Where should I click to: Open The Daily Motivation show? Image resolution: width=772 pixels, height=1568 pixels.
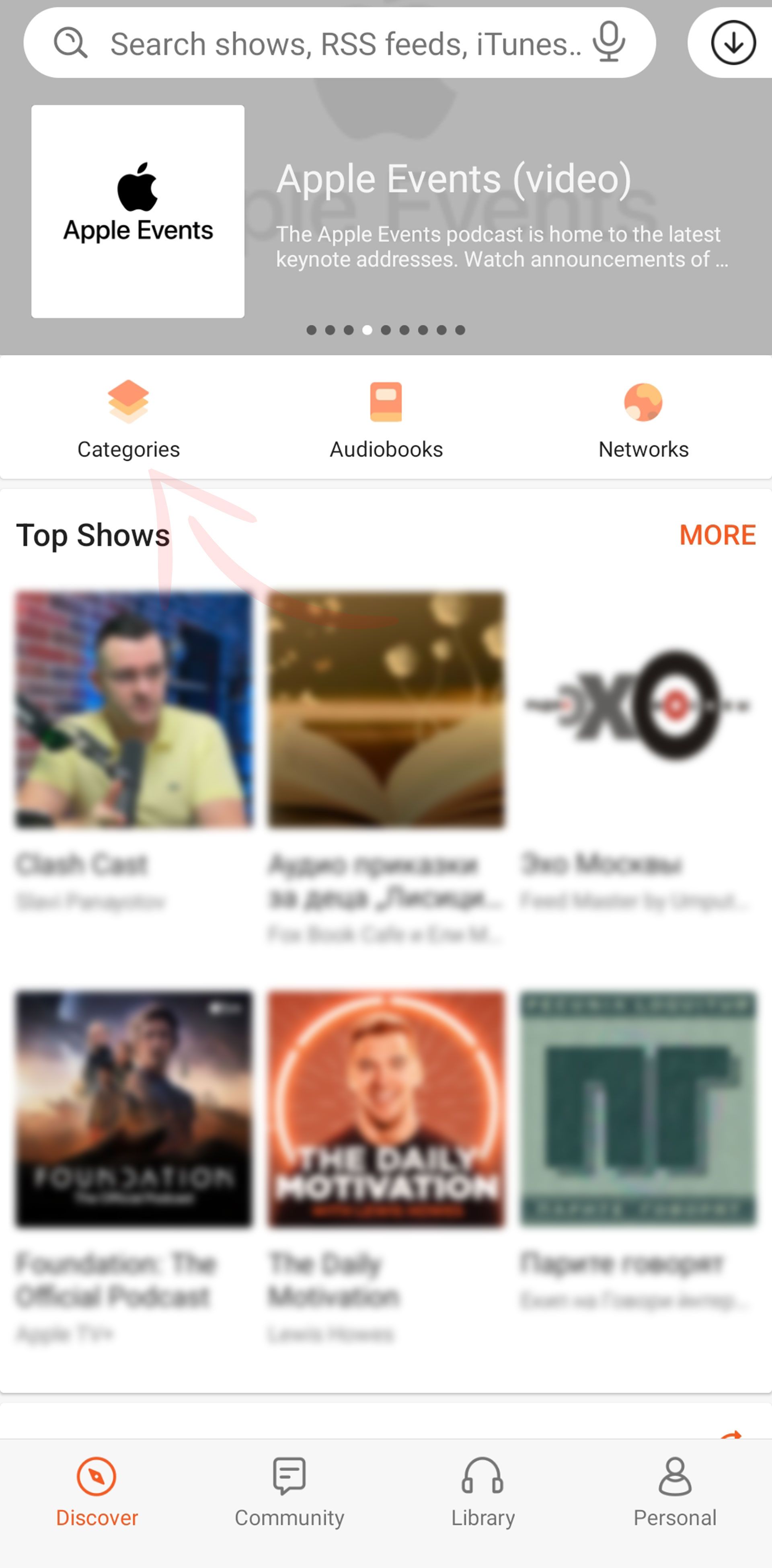tap(386, 1109)
